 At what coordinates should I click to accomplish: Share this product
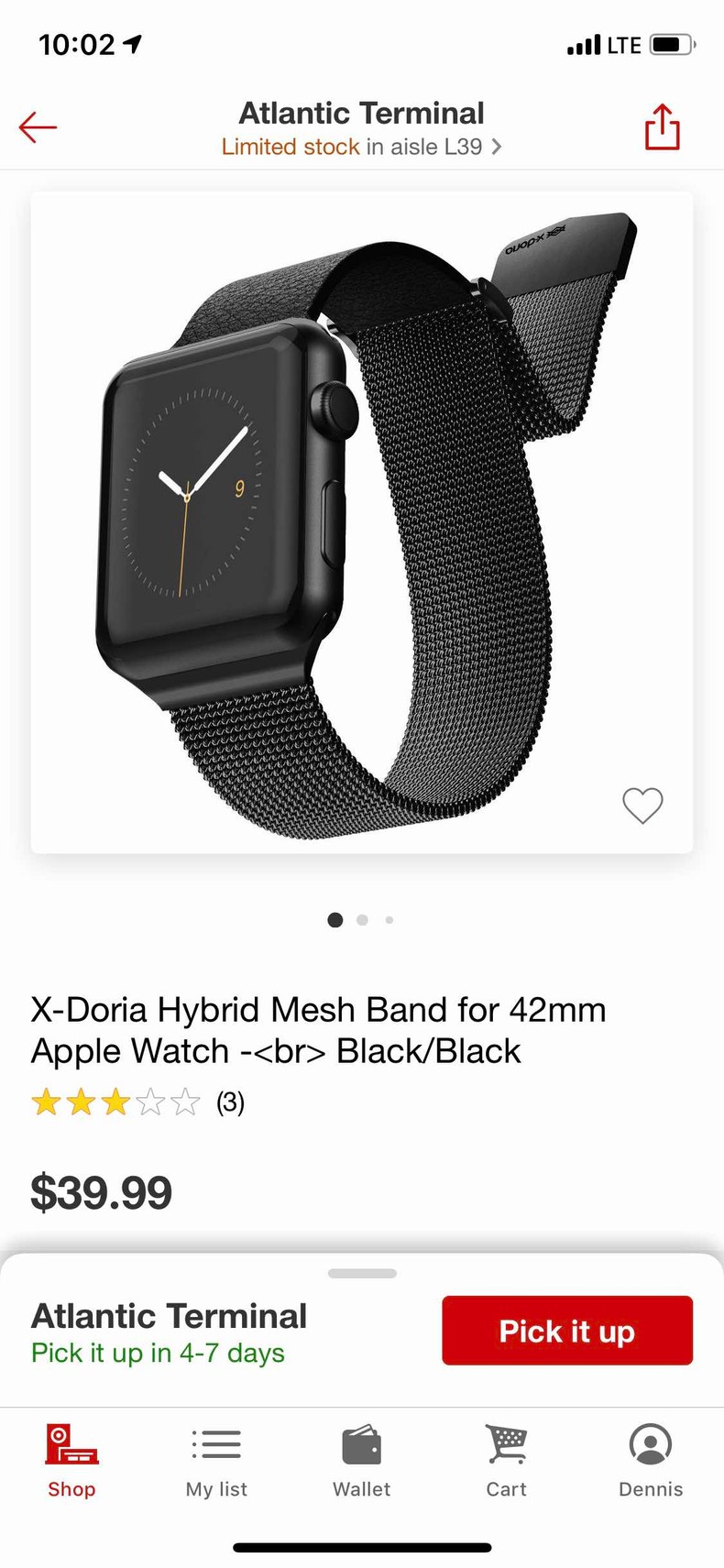(662, 126)
